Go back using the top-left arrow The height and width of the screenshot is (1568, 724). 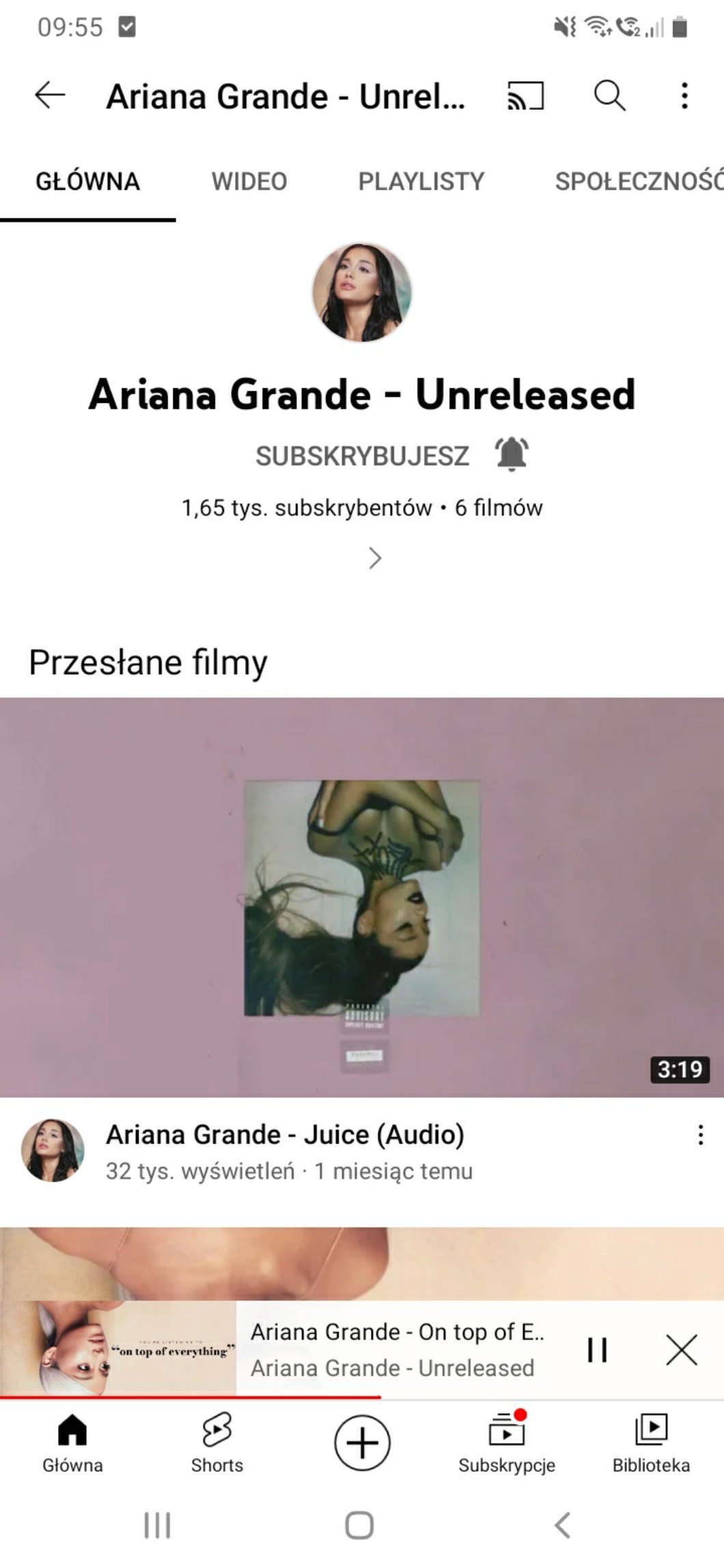click(50, 95)
